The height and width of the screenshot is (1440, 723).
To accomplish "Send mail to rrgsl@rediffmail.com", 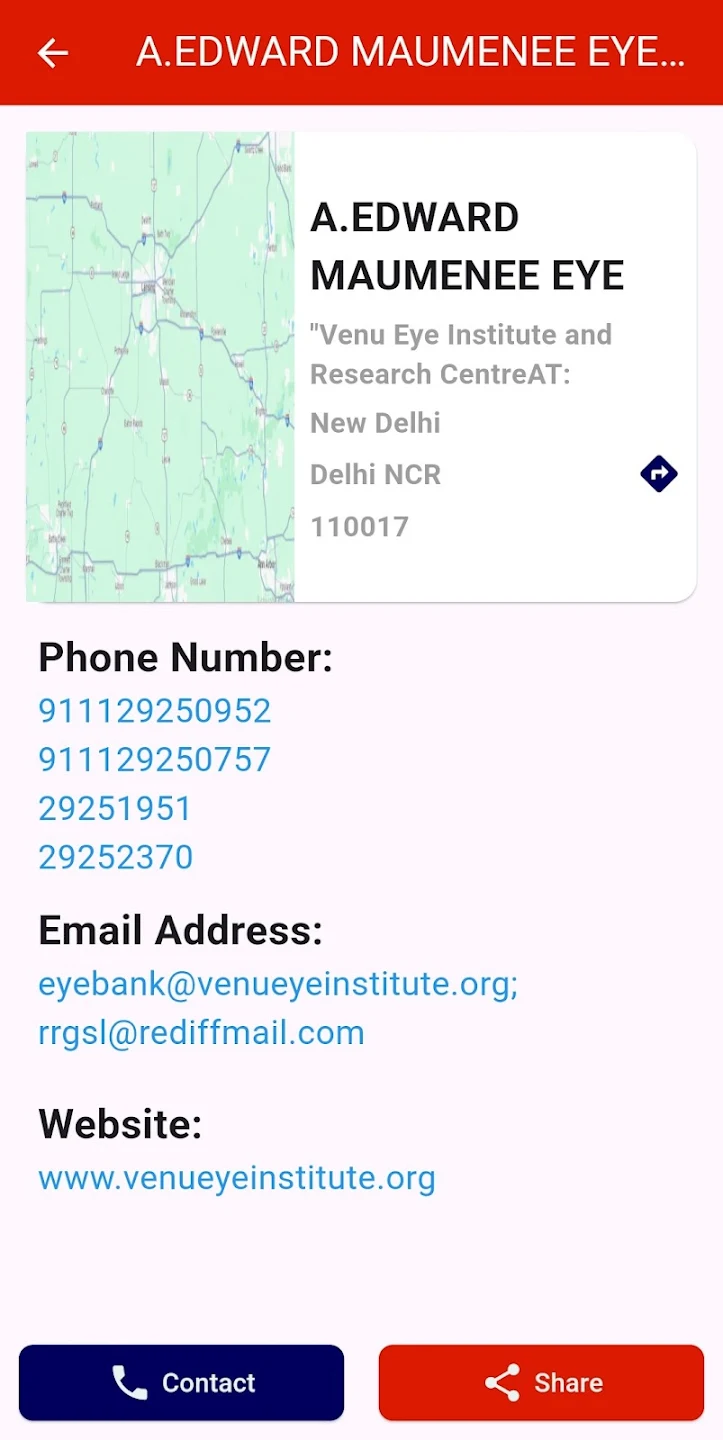I will point(201,1033).
